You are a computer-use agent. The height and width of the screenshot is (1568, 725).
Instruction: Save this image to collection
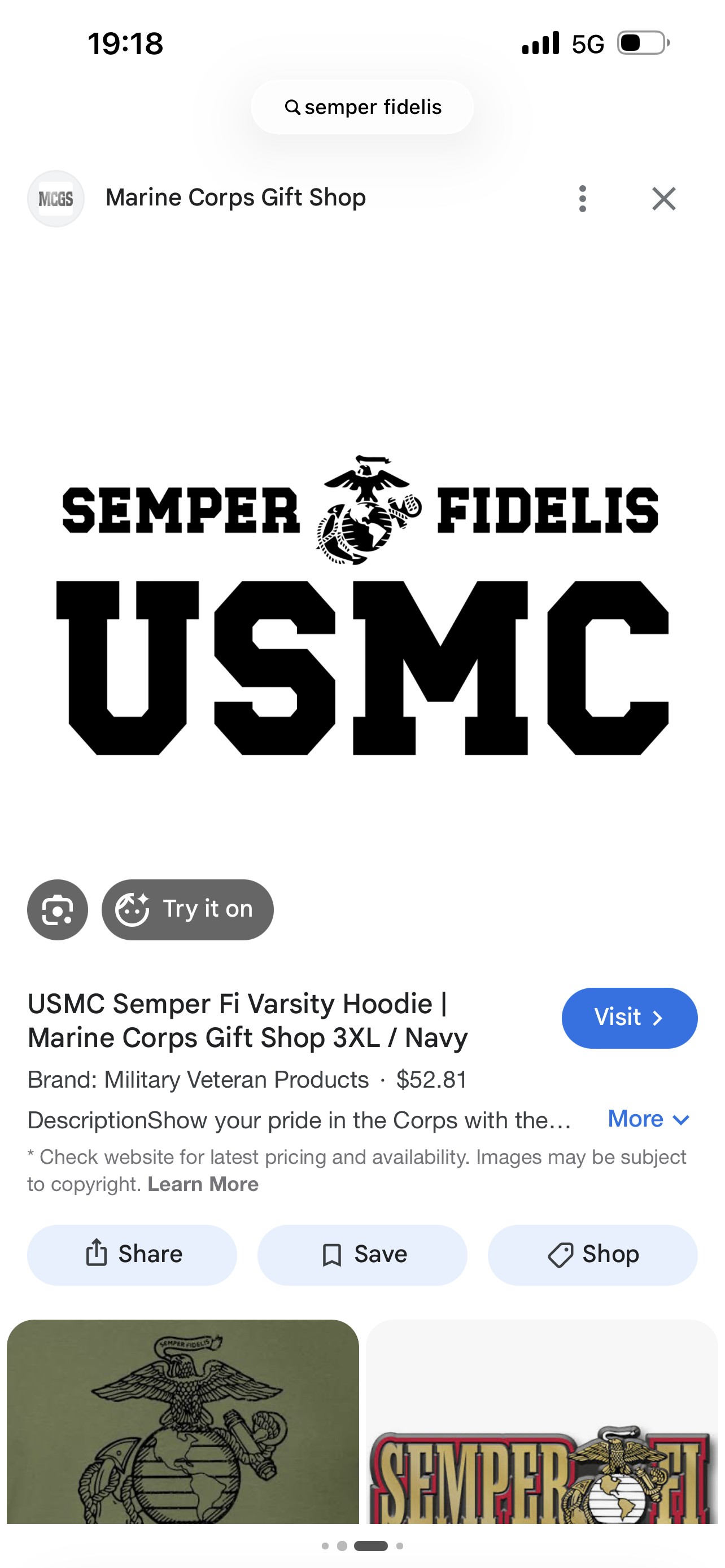pos(362,1255)
